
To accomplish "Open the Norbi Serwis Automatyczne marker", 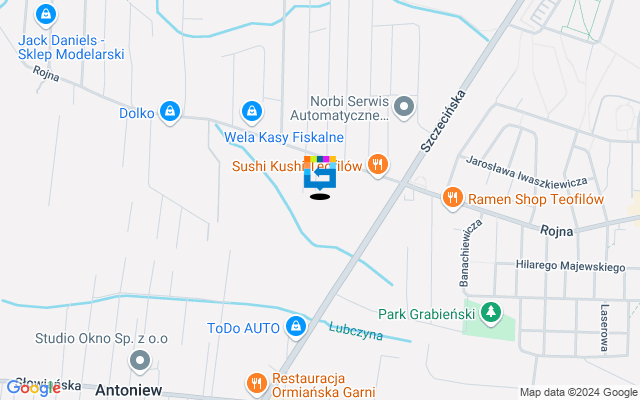I will 404,105.
